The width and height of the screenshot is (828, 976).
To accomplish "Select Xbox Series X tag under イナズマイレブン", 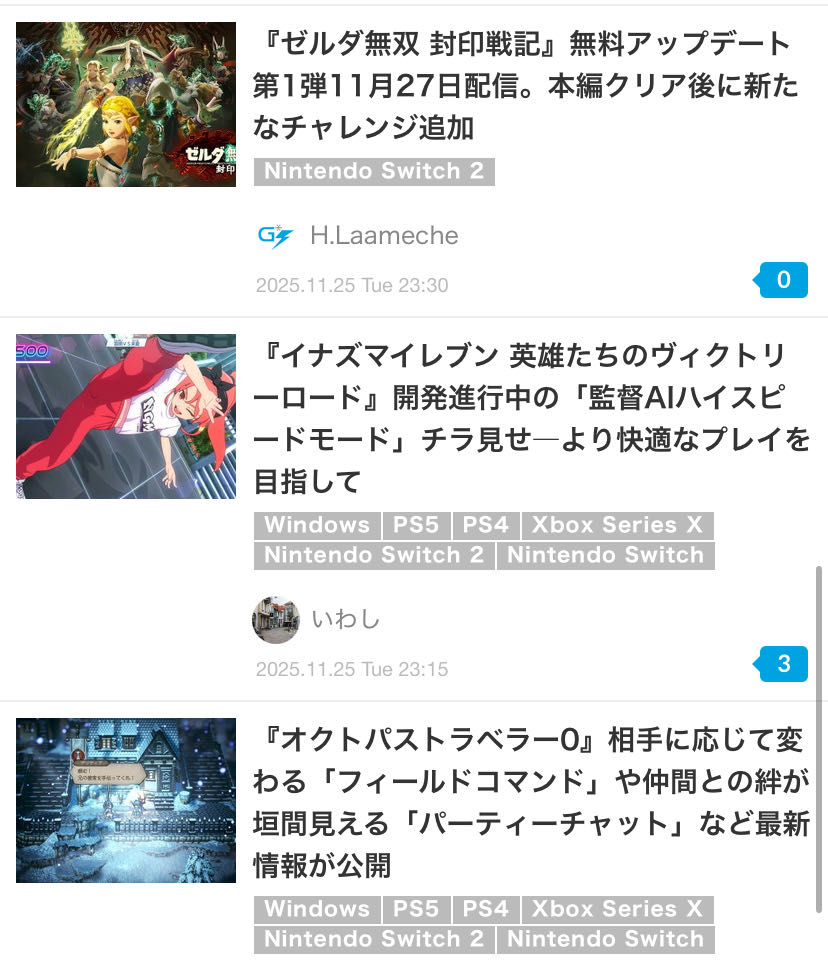I will coord(617,525).
